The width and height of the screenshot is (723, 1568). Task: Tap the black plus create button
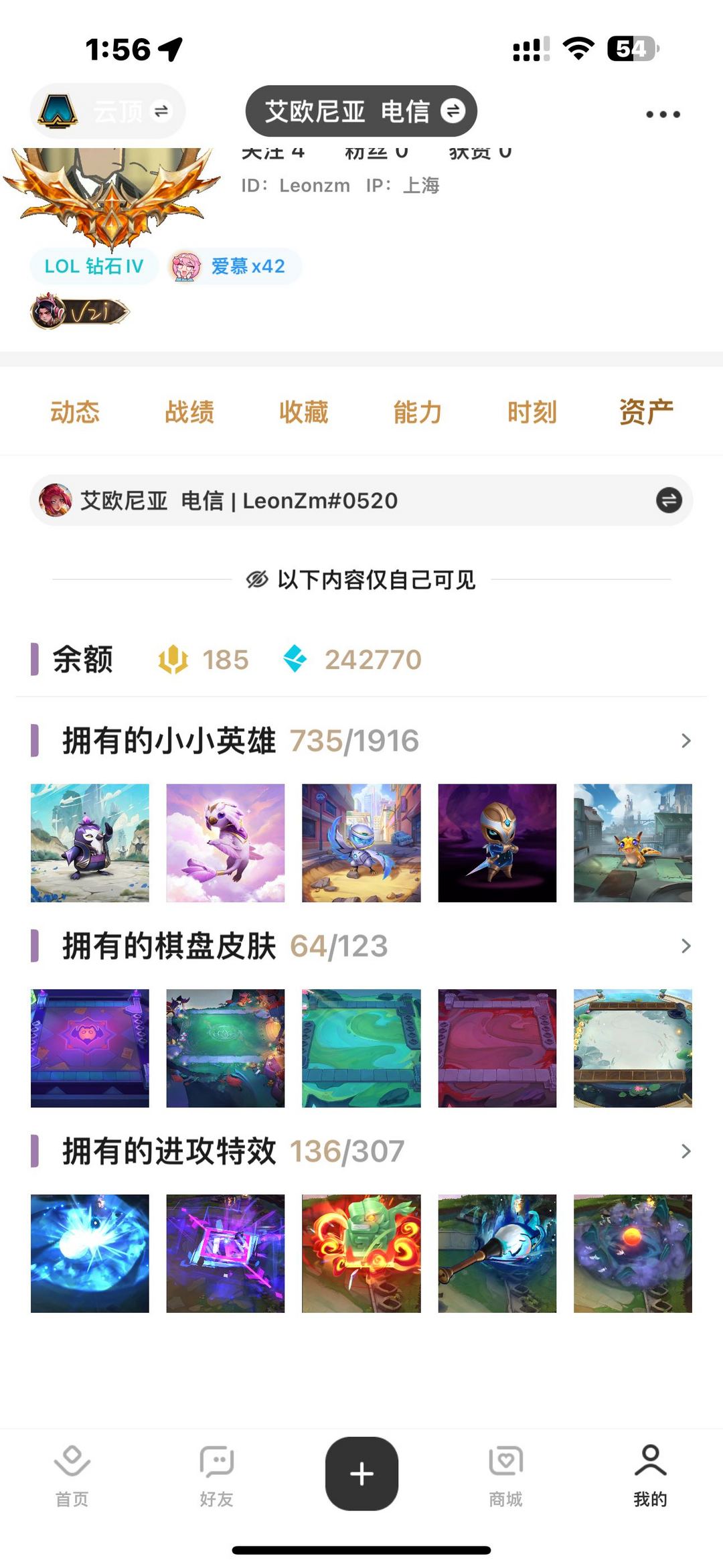[361, 1472]
